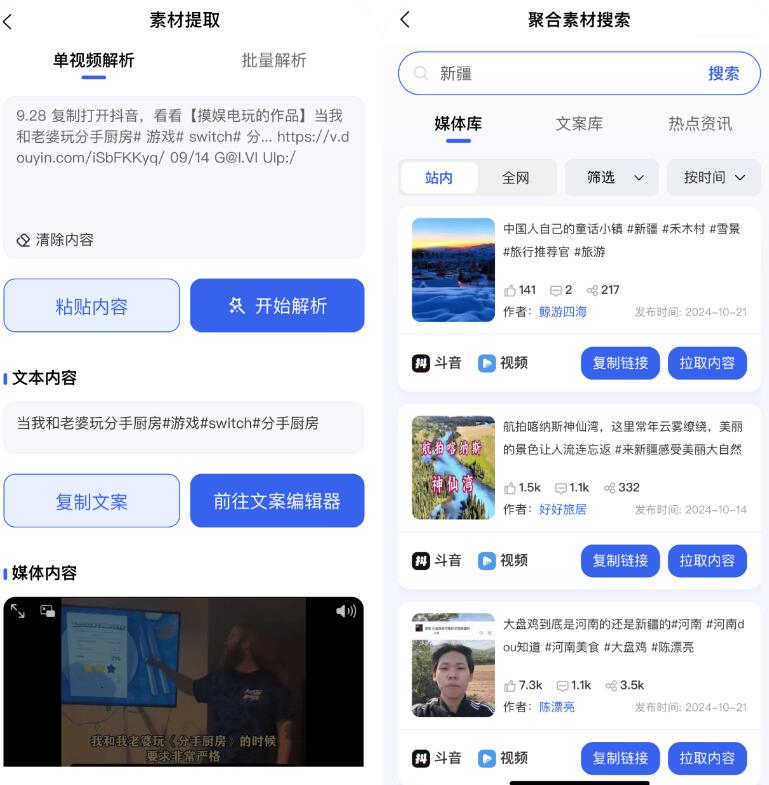
Task: Enter fullscreen with the expand arrows icon
Action: click(x=19, y=610)
